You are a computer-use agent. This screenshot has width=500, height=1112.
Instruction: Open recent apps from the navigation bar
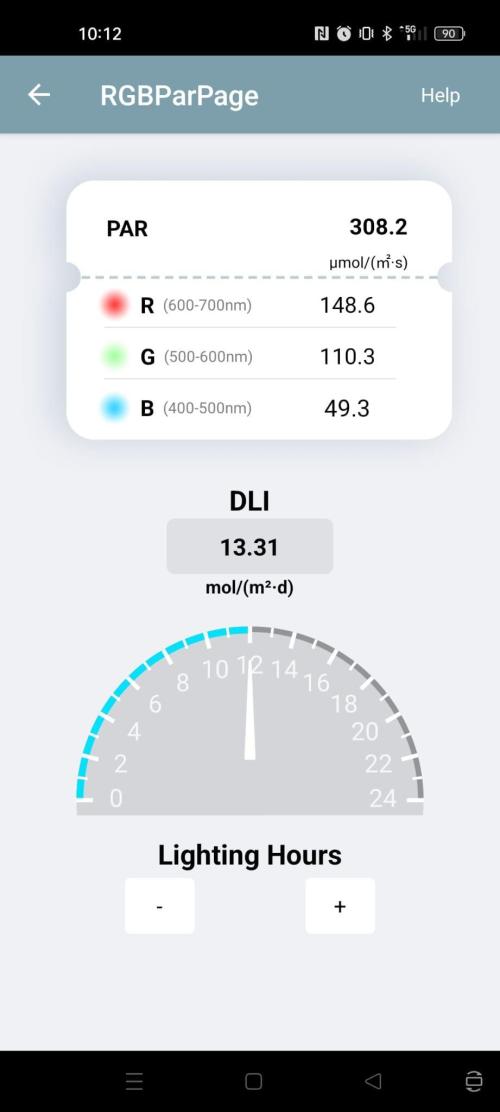click(134, 1081)
